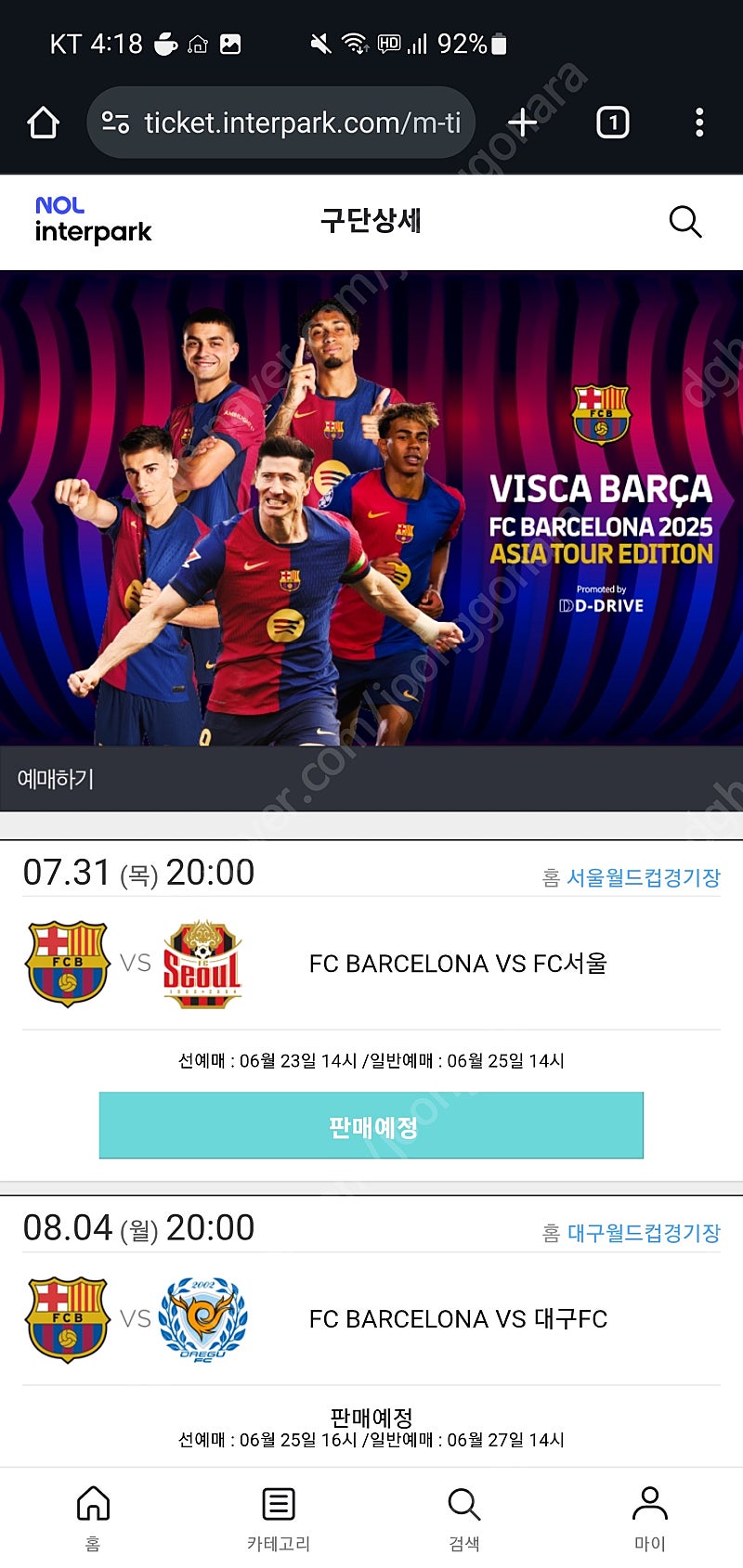The height and width of the screenshot is (1568, 743).
Task: Open a new browser tab
Action: point(523,123)
